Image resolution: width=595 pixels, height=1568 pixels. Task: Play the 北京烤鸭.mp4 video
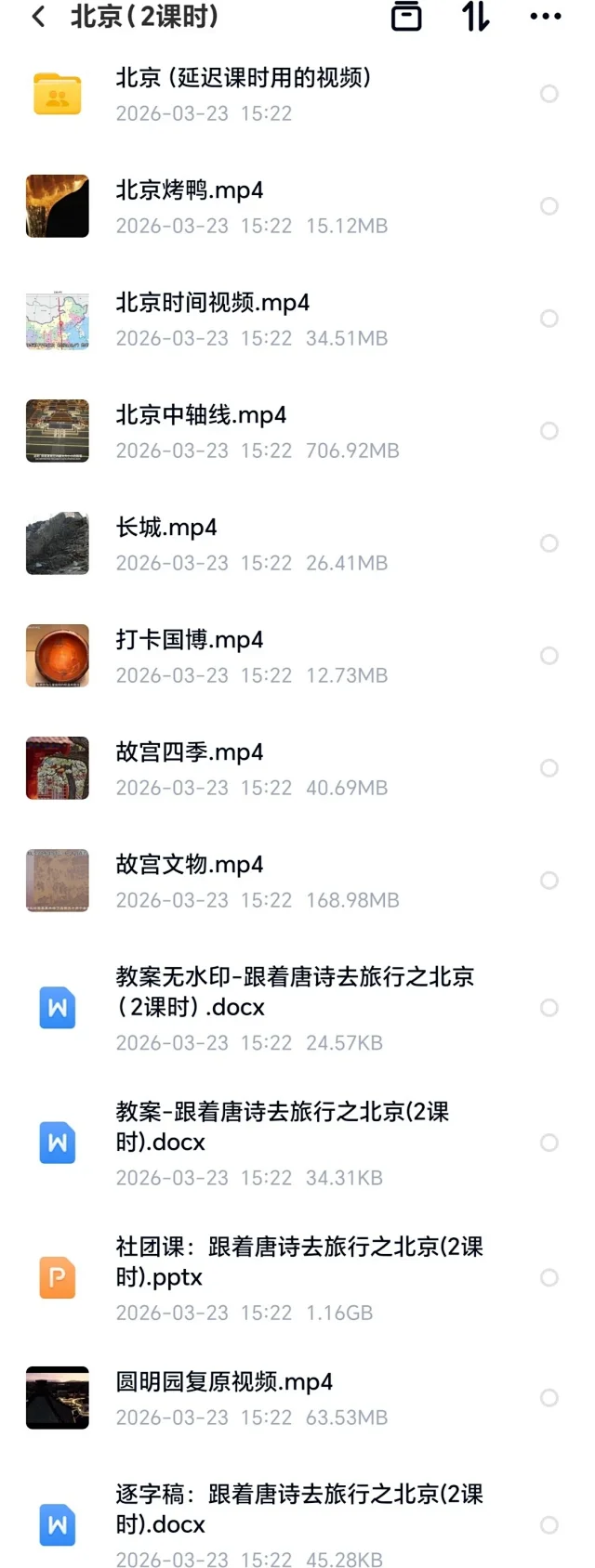pyautogui.click(x=190, y=205)
